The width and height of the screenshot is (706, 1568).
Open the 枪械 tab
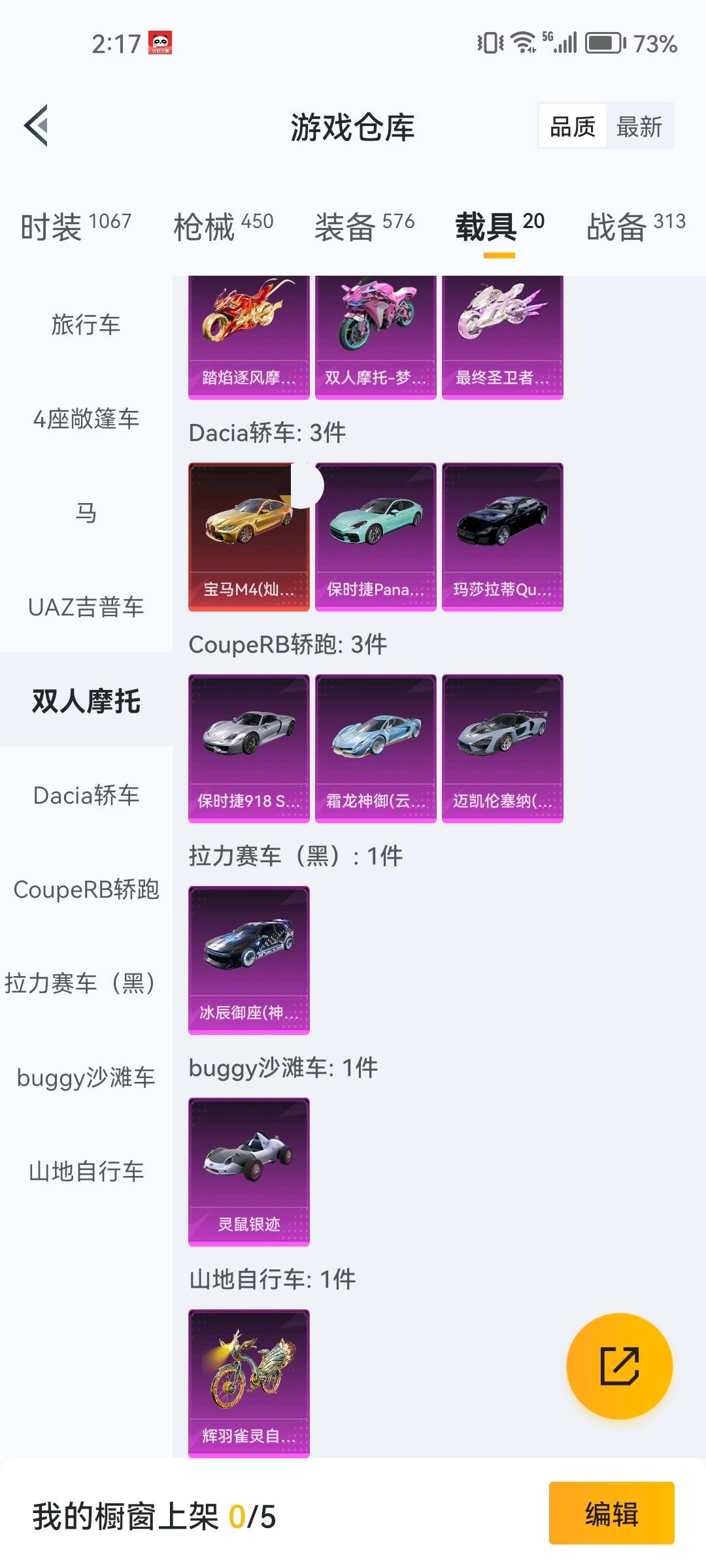point(223,226)
